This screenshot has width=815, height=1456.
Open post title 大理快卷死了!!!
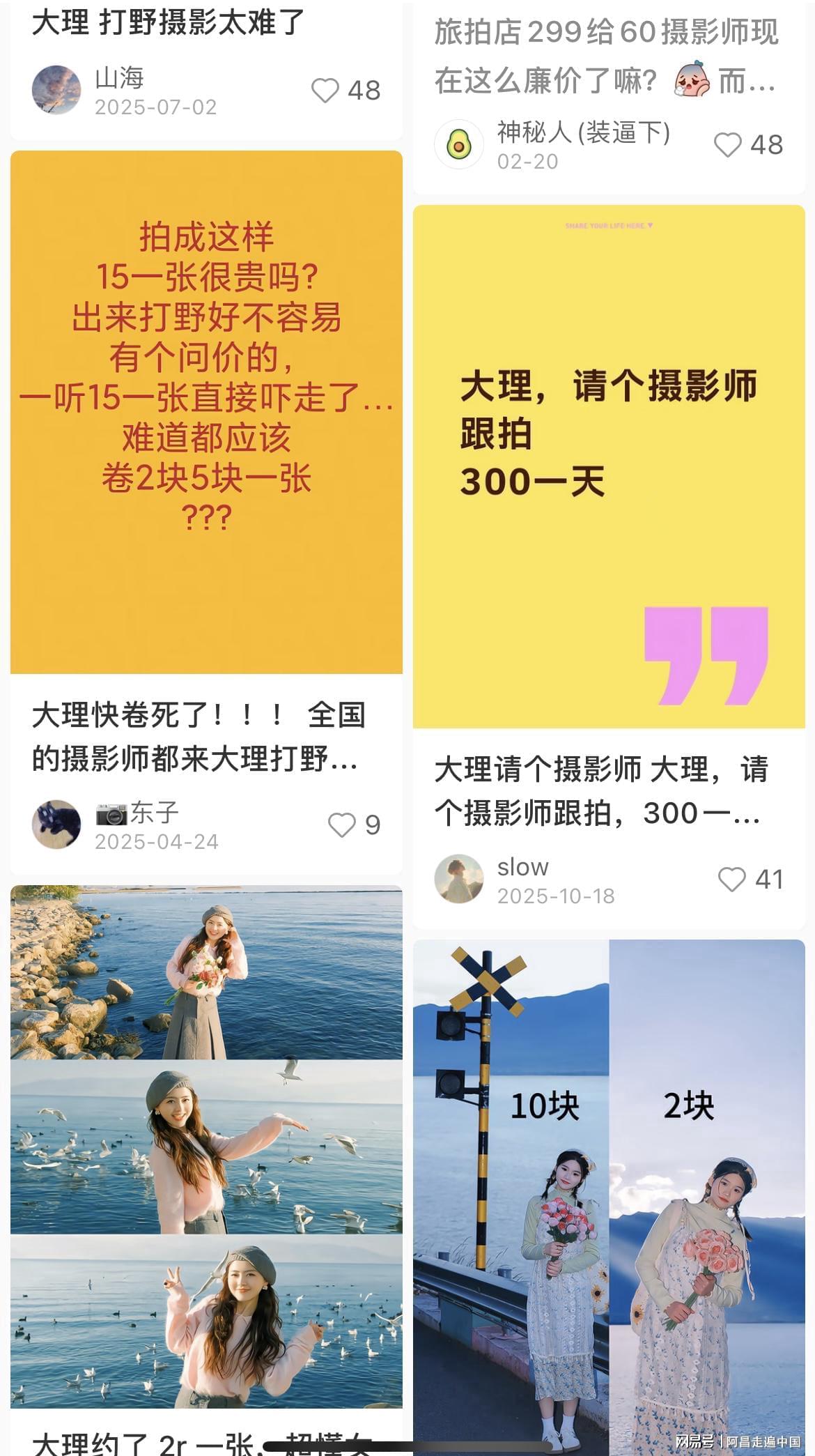click(199, 737)
